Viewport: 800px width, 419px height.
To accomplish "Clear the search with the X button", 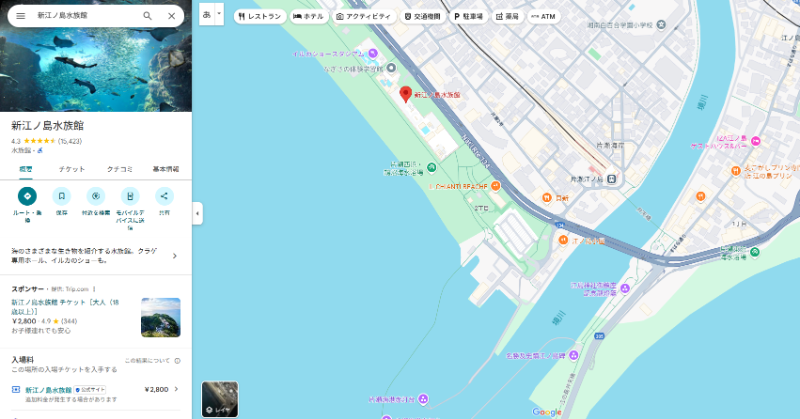I will click(x=171, y=16).
